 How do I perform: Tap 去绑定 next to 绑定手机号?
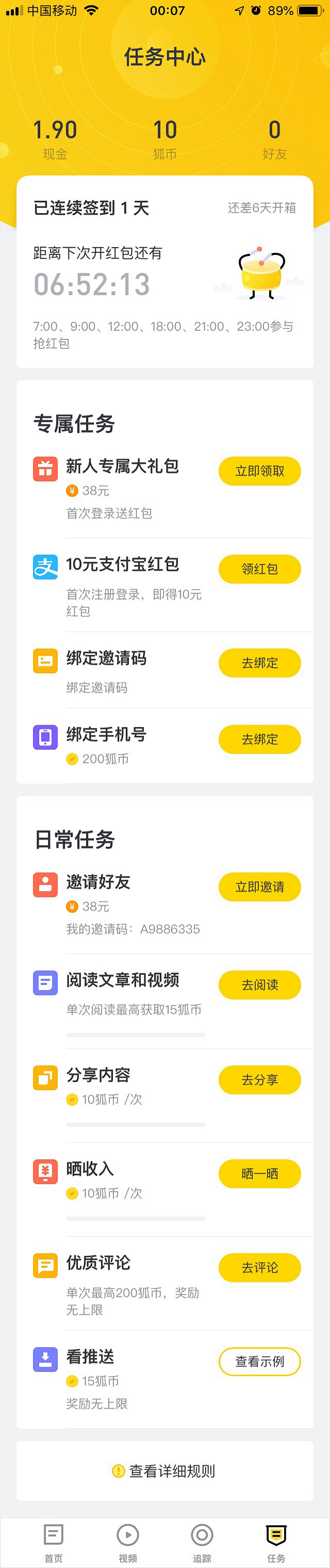pos(259,739)
